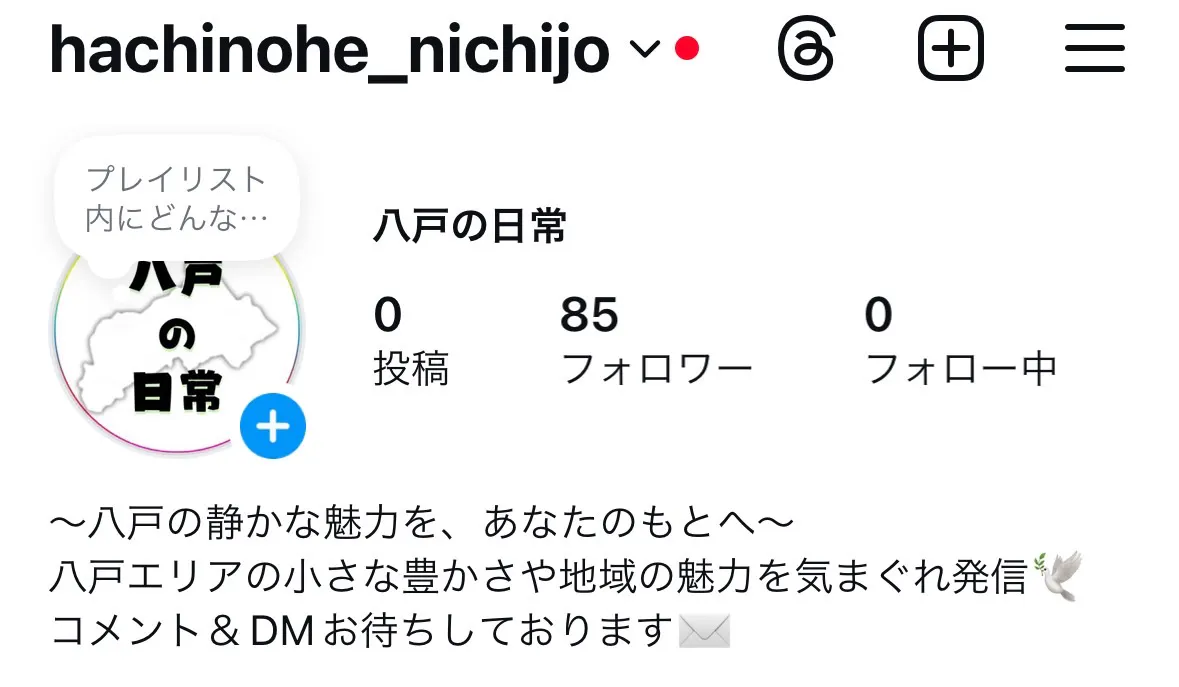Screen dimensions: 1179x687
Task: View the 85 フォロワー list
Action: [x=655, y=342]
